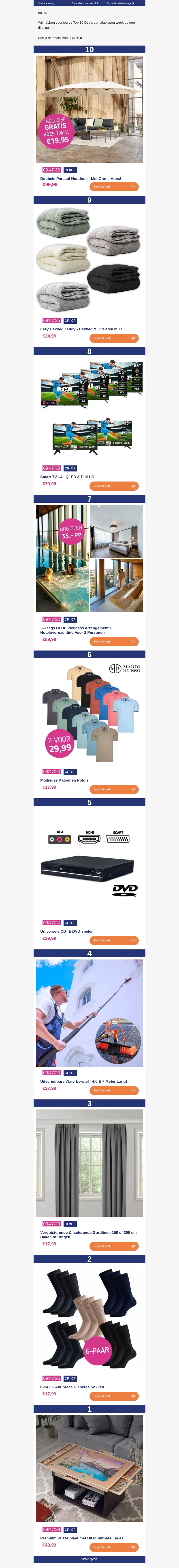View deal button for Universele CD- & DVD-speler

point(114,940)
